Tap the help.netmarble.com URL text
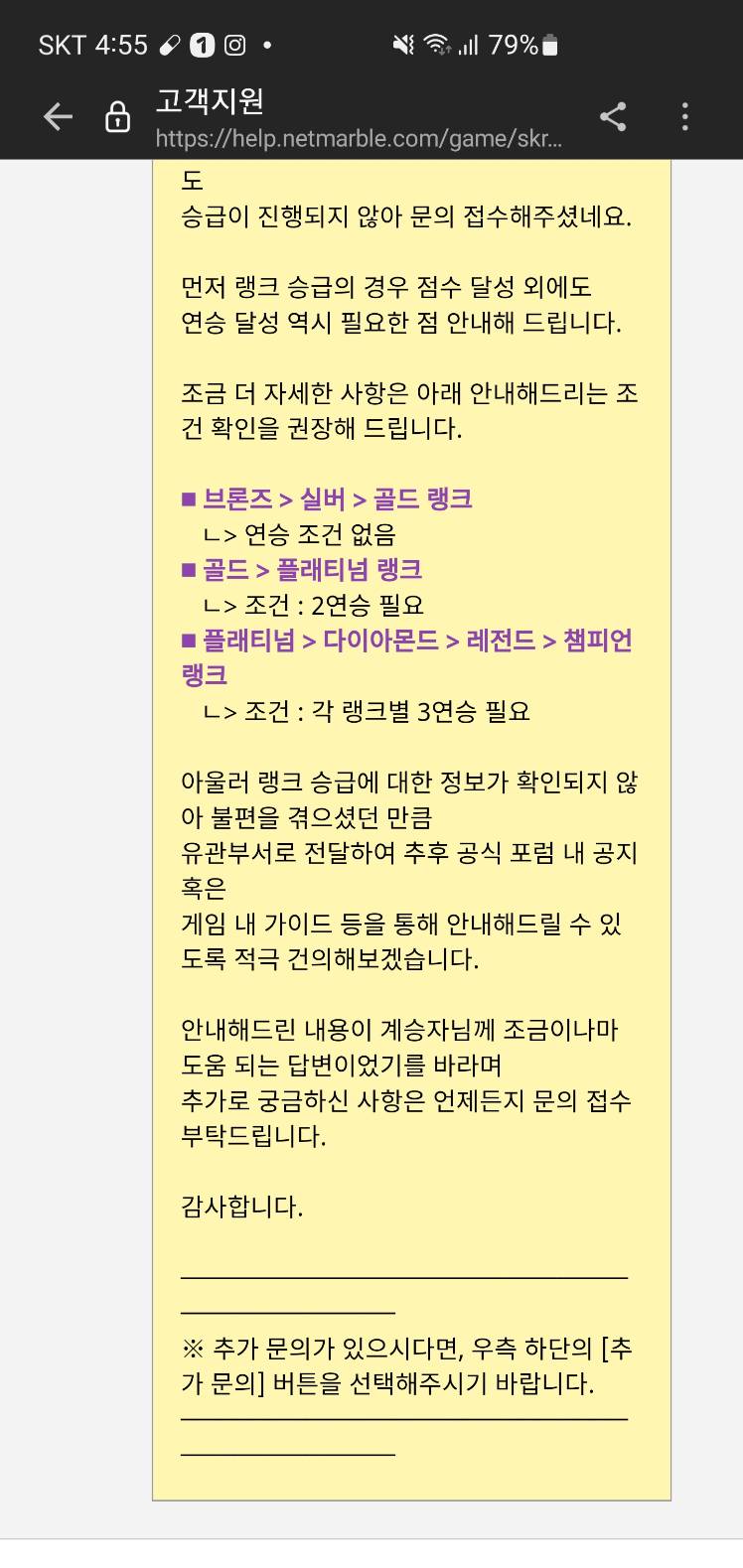Image resolution: width=743 pixels, height=1568 pixels. 359,139
